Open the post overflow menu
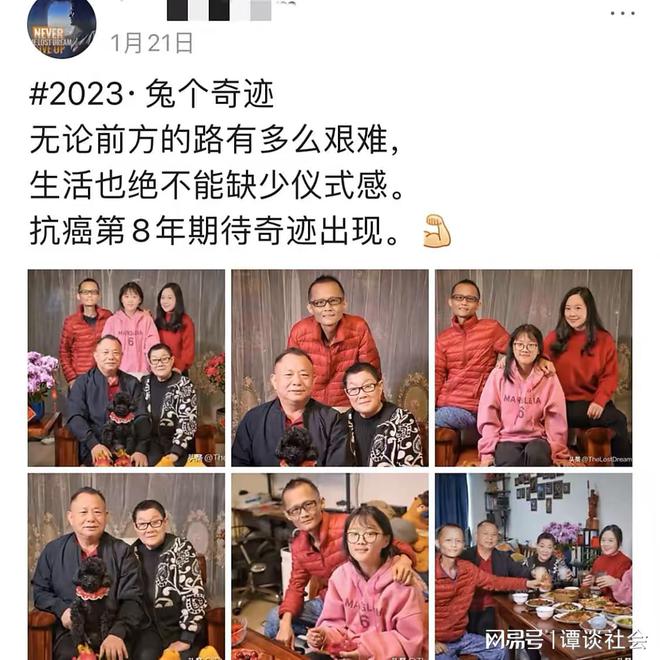 coord(621,14)
